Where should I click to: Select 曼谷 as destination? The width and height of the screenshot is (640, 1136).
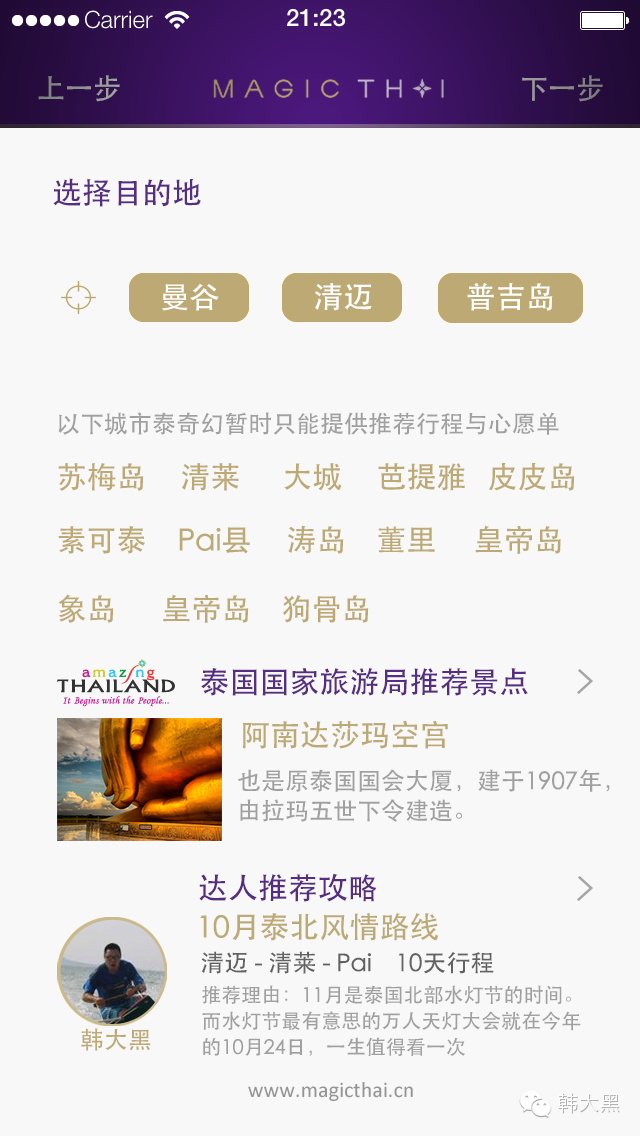[189, 298]
